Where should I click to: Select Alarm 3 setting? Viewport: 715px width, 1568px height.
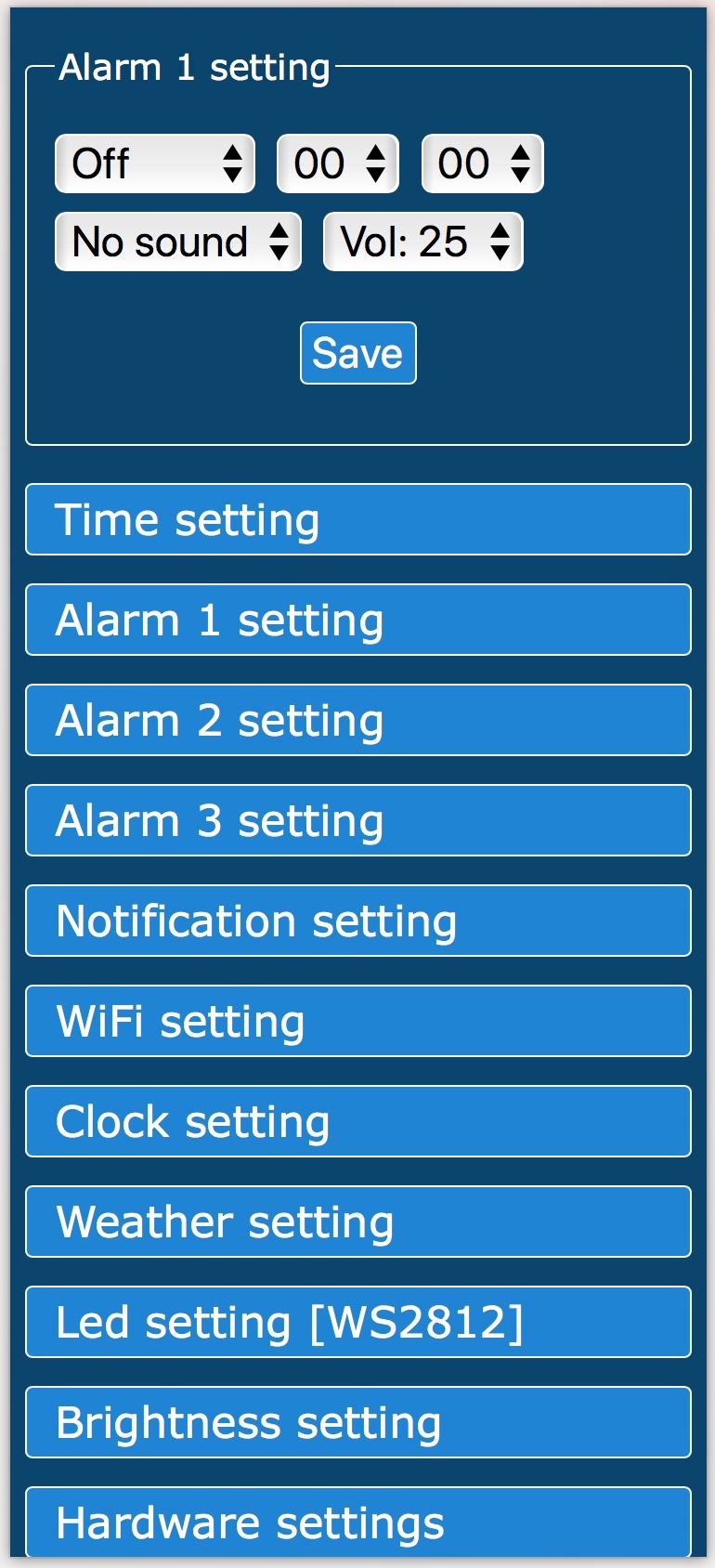point(358,820)
